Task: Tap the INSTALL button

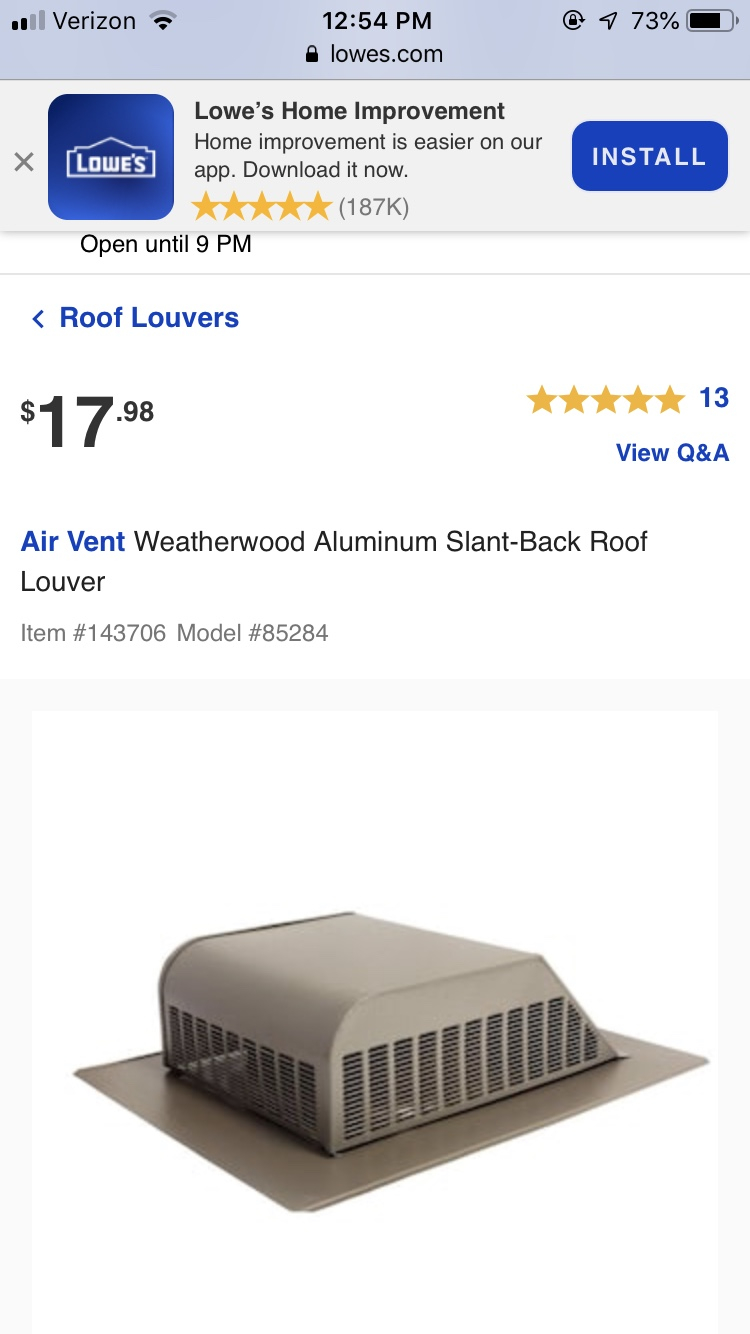Action: tap(649, 156)
